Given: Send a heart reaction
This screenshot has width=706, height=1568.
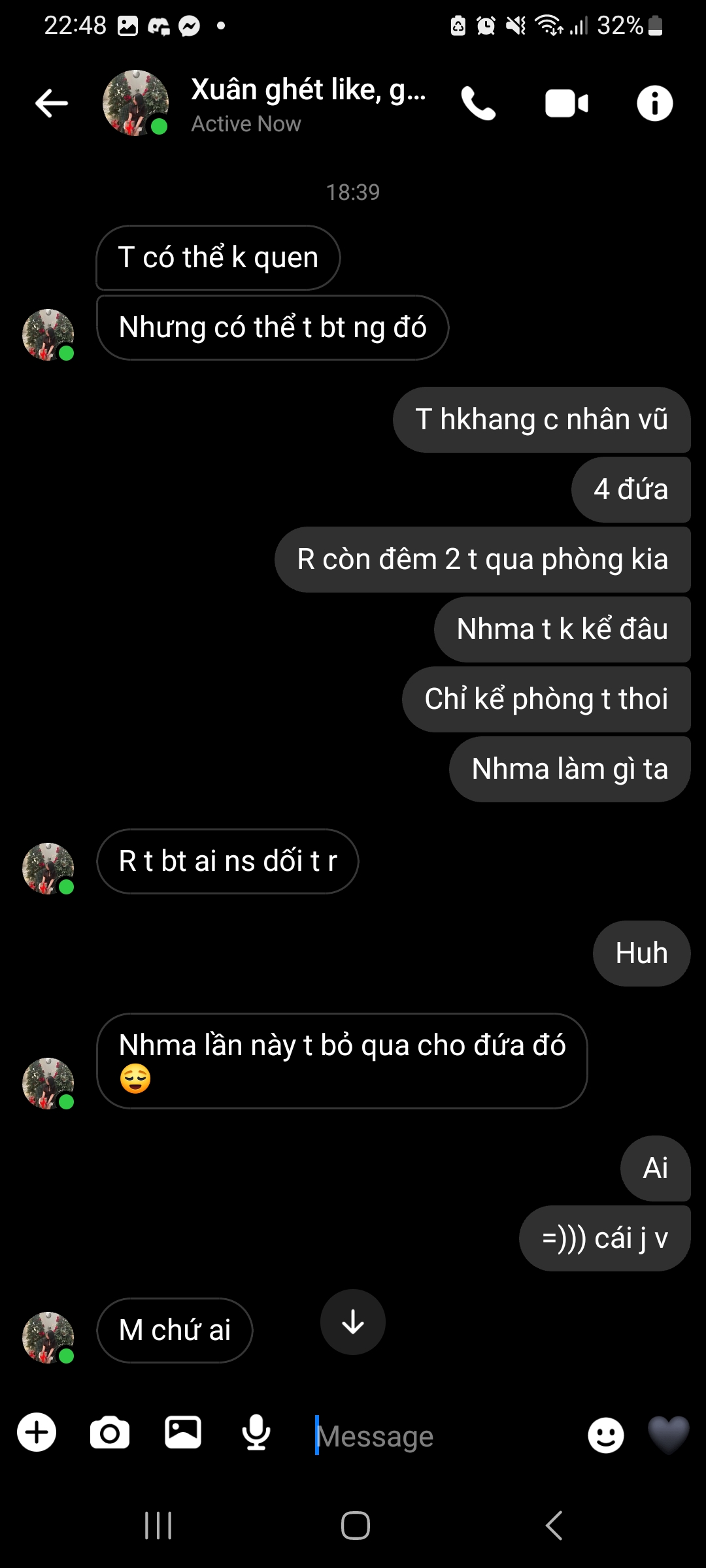Looking at the screenshot, I should [x=668, y=1434].
